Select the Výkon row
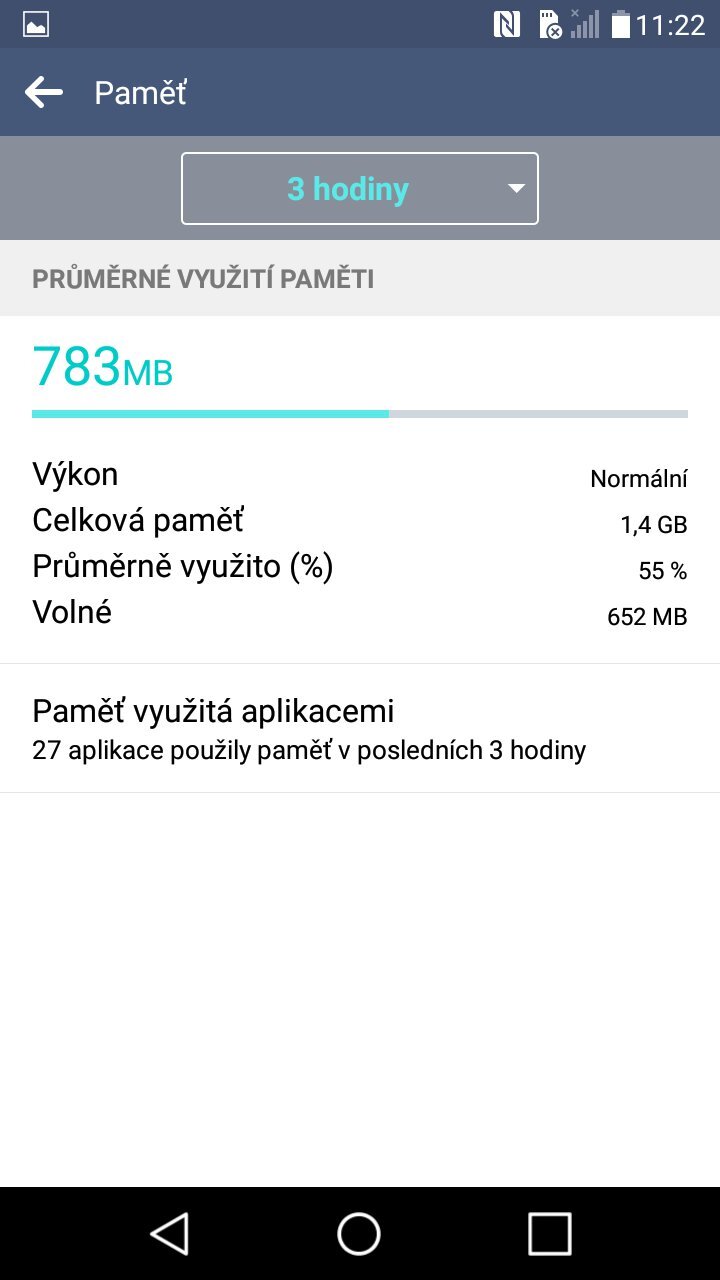 point(360,474)
